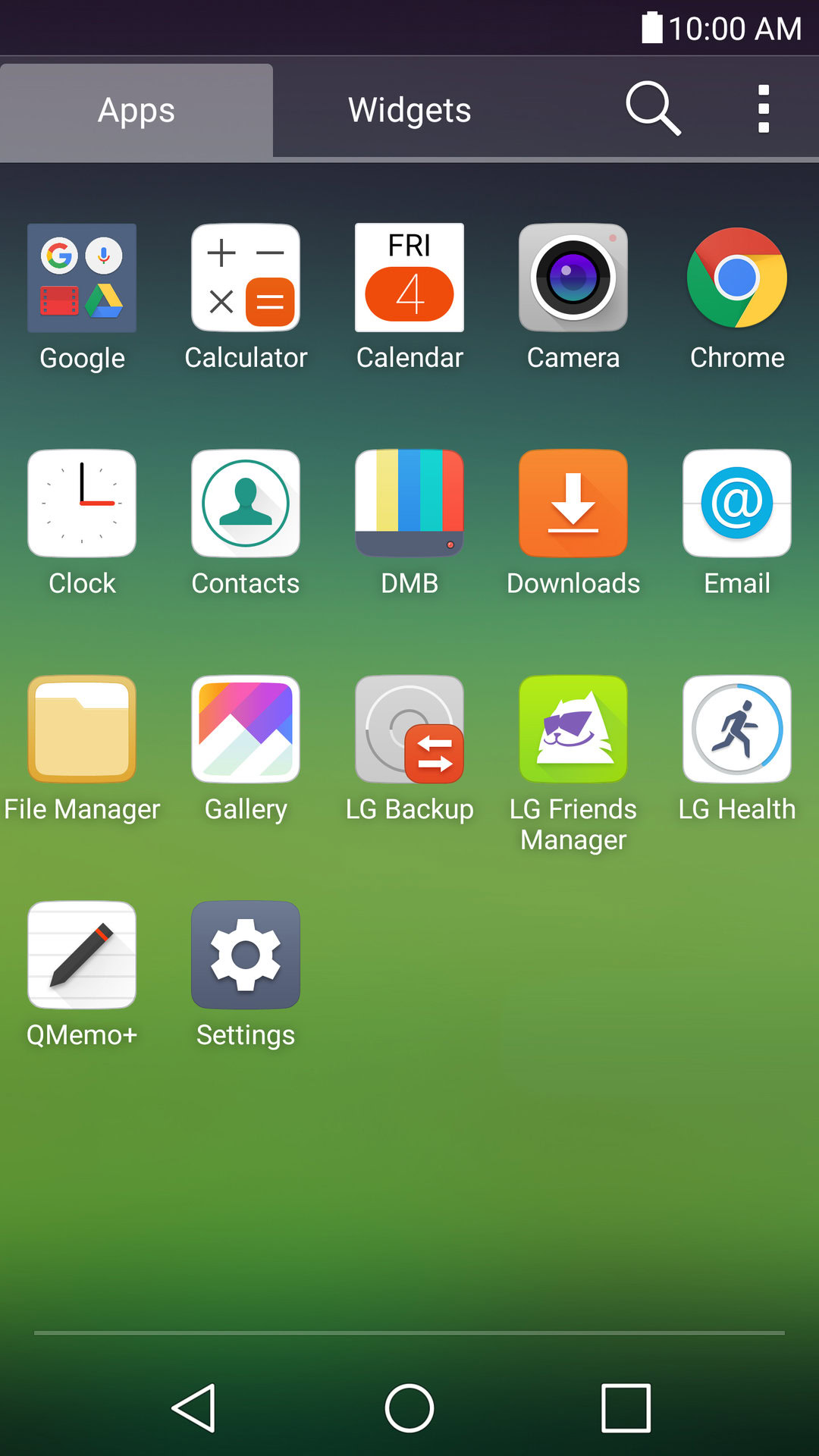The width and height of the screenshot is (819, 1456).
Task: Open the Gallery app
Action: [246, 730]
